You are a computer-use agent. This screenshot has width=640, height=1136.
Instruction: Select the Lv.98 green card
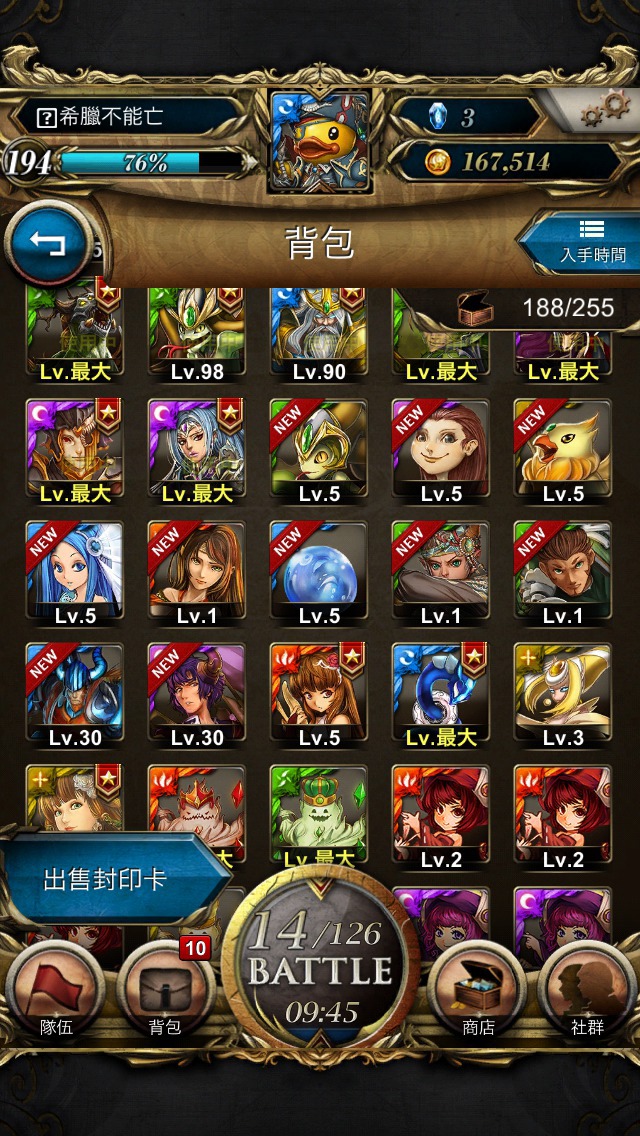(x=197, y=332)
